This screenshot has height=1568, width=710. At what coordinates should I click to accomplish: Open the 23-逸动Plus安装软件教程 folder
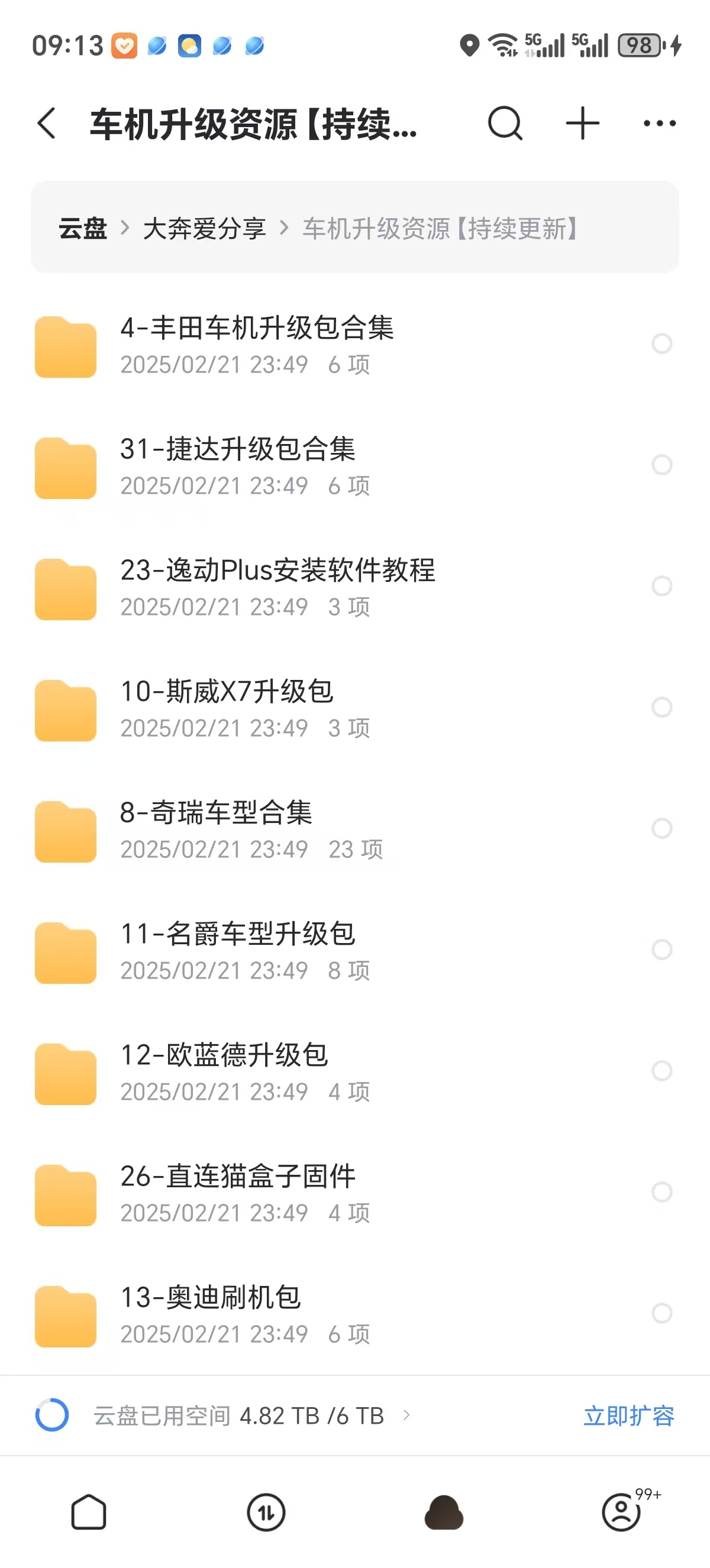click(279, 571)
